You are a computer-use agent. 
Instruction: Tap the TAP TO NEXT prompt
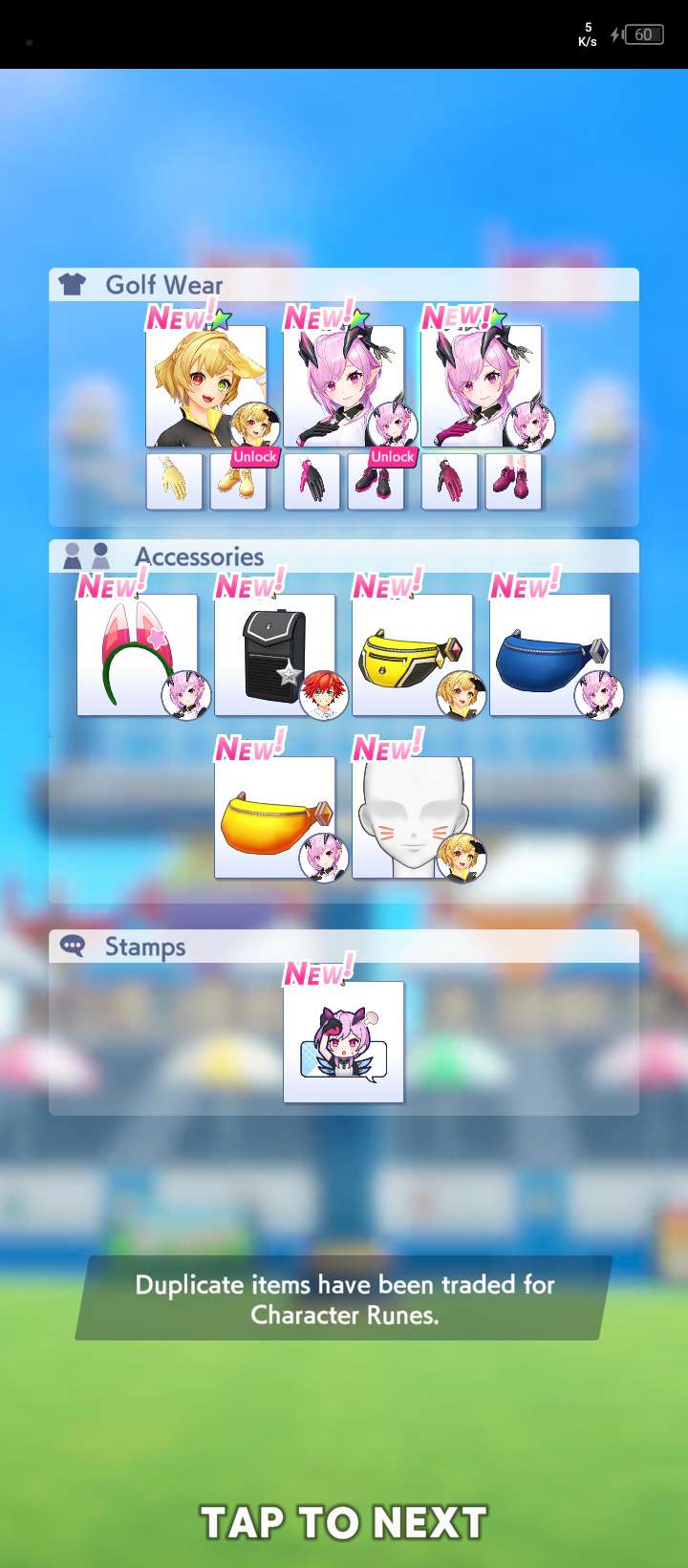[344, 1522]
